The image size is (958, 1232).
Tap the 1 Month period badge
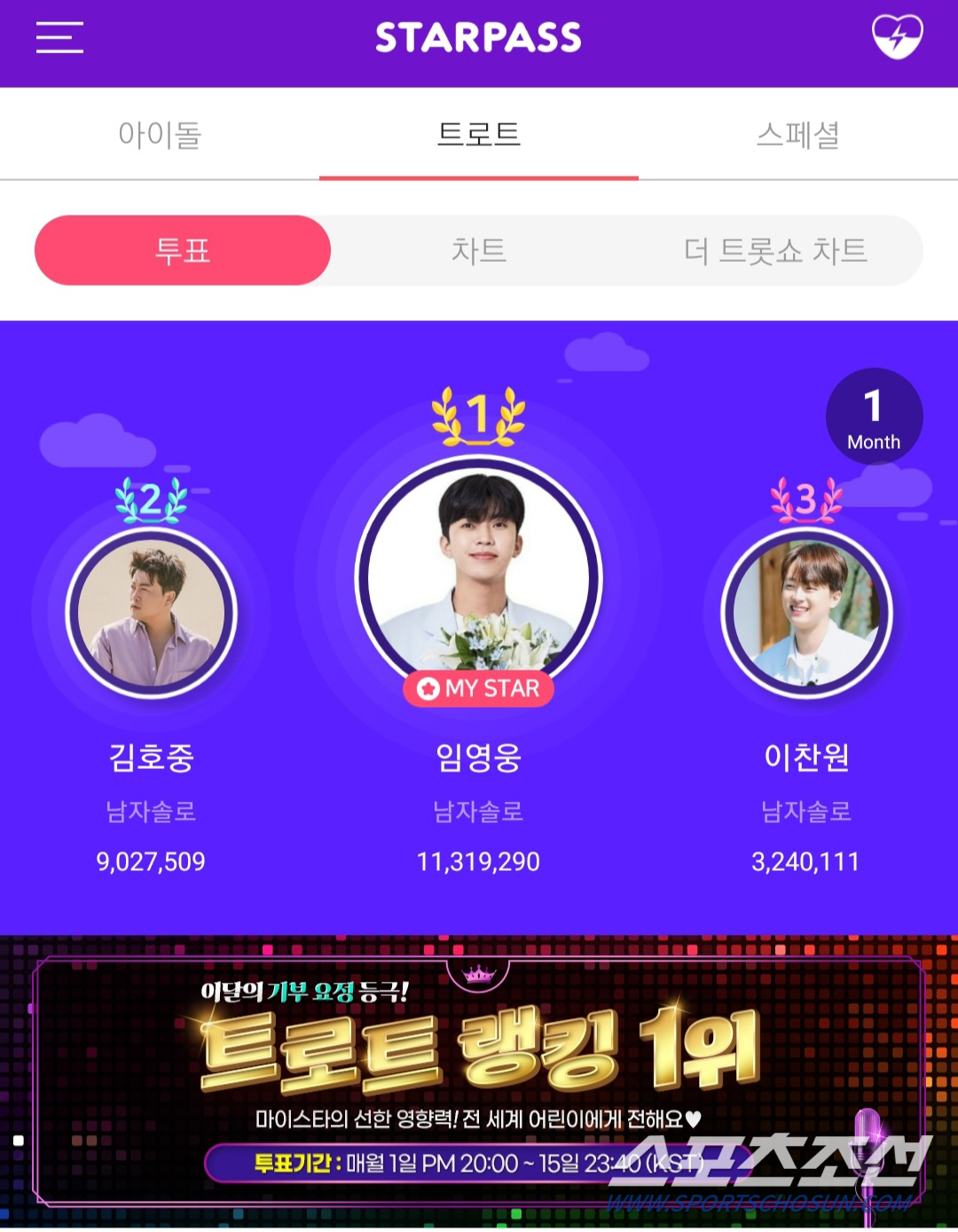tap(874, 417)
